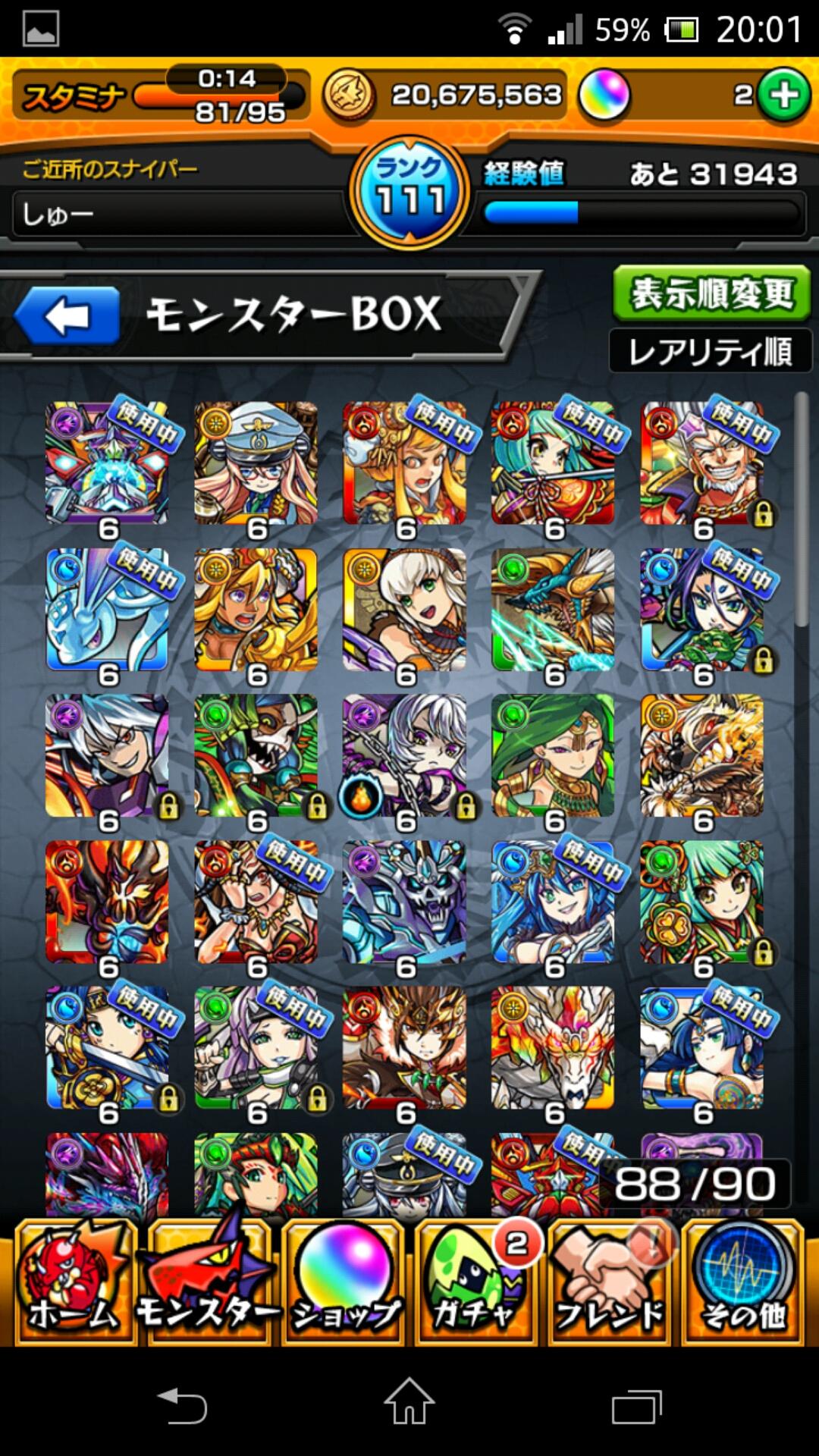Image resolution: width=819 pixels, height=1456 pixels.
Task: Open the その他 menu tab
Action: point(743,1283)
